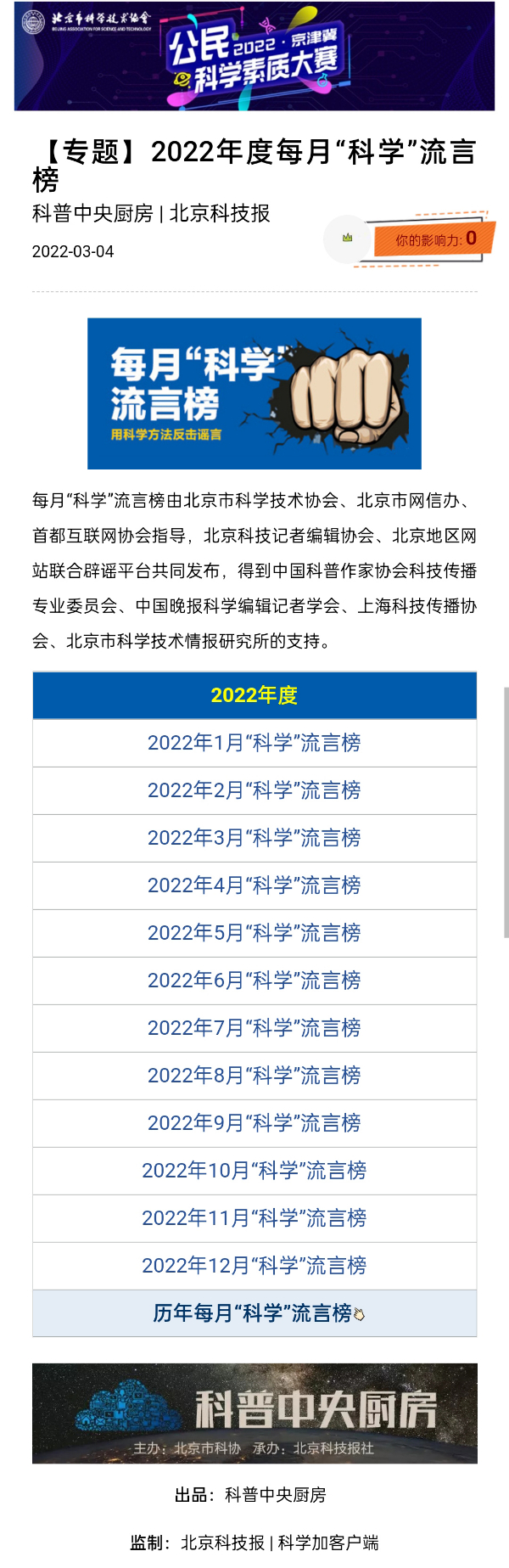Open 历年每月“科学”流言榜 archive link
The image size is (509, 1568).
tap(253, 1313)
